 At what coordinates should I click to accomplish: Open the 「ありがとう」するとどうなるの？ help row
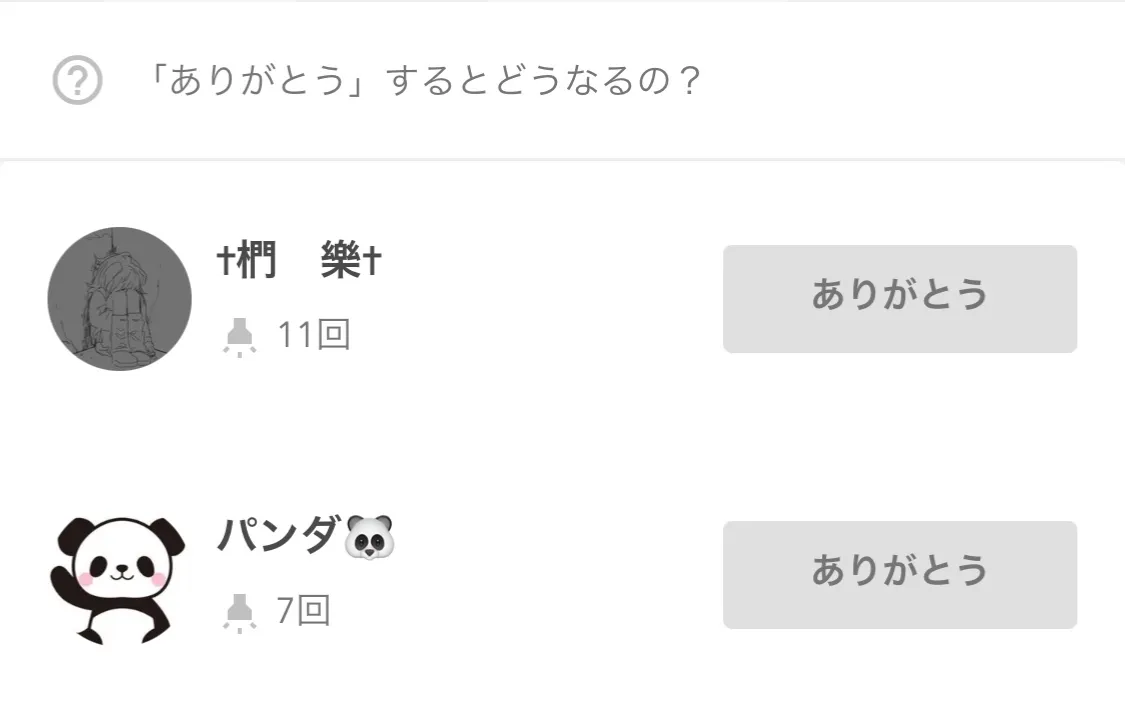pos(420,81)
